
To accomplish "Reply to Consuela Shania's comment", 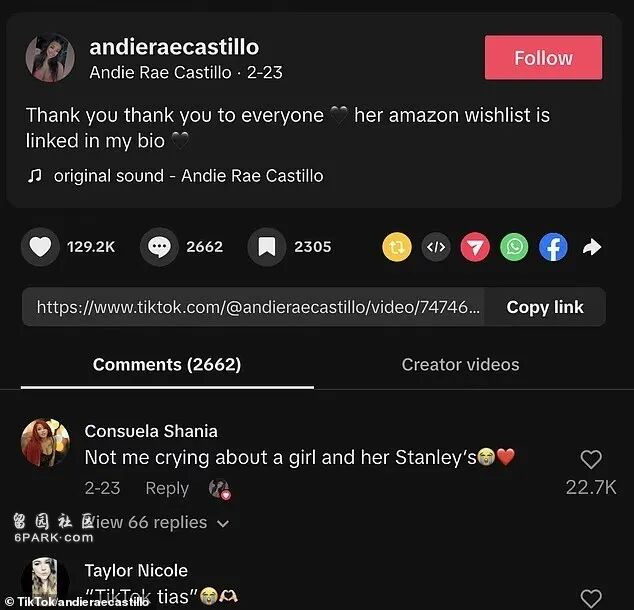I will point(167,488).
